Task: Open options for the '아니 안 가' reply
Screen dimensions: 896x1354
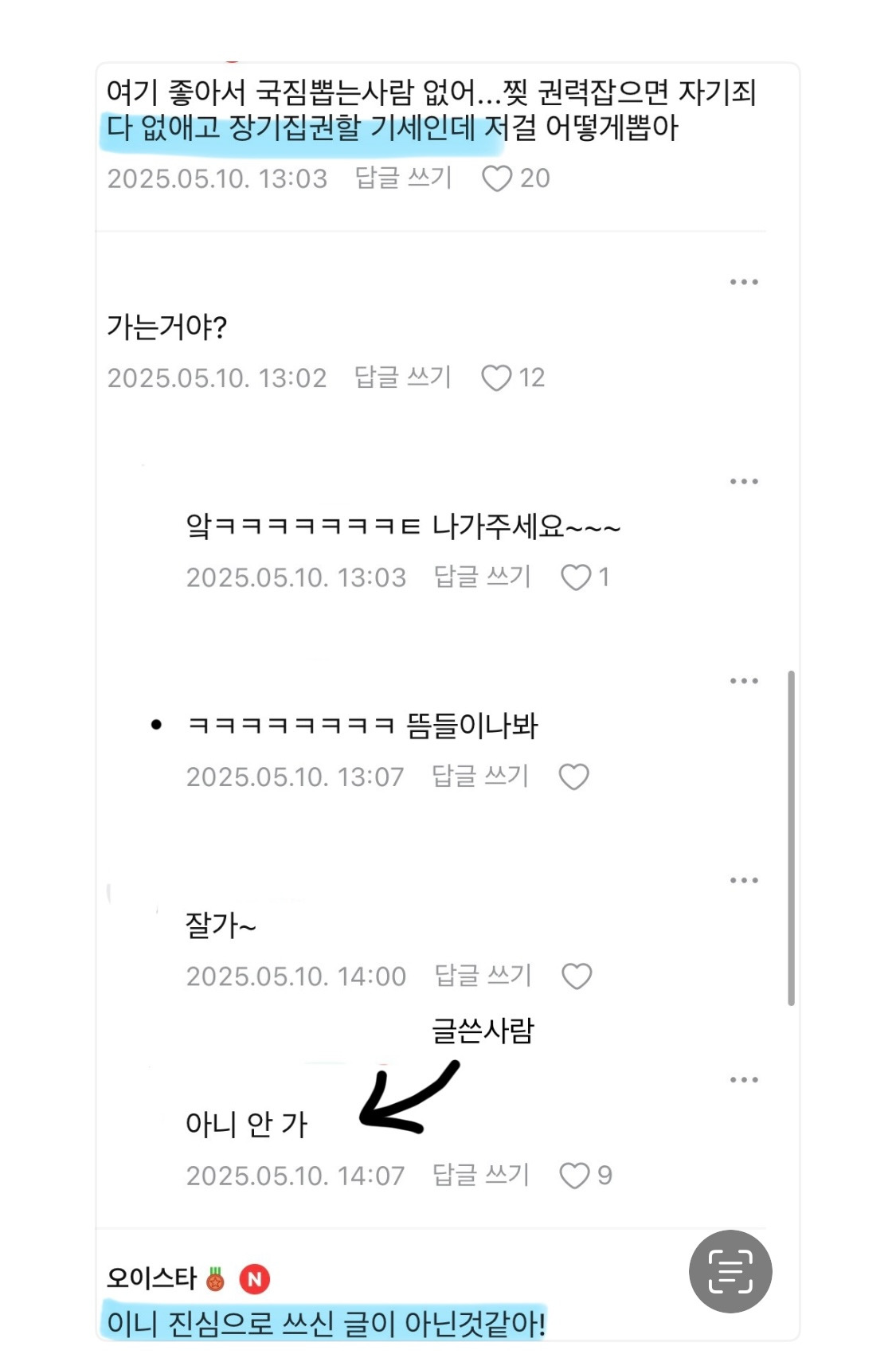Action: (x=743, y=1080)
